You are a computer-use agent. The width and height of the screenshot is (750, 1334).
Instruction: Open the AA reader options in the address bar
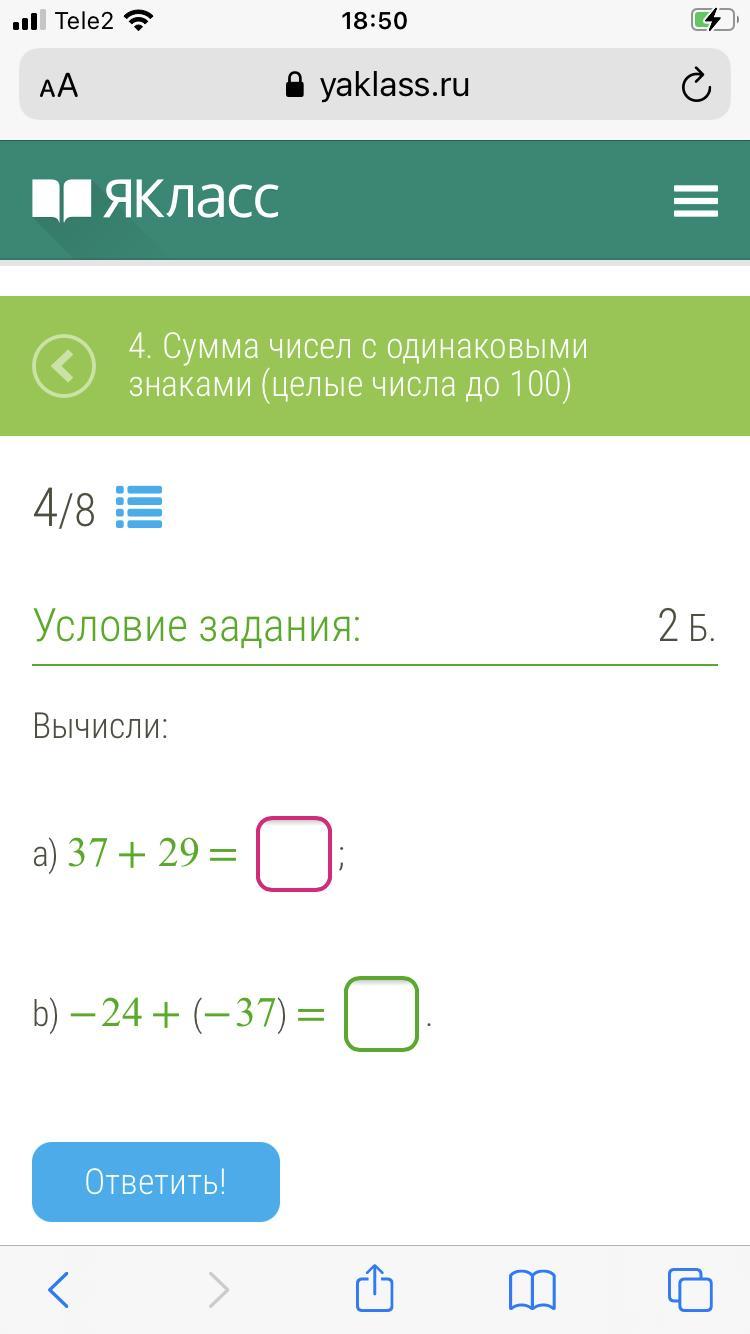[x=59, y=86]
